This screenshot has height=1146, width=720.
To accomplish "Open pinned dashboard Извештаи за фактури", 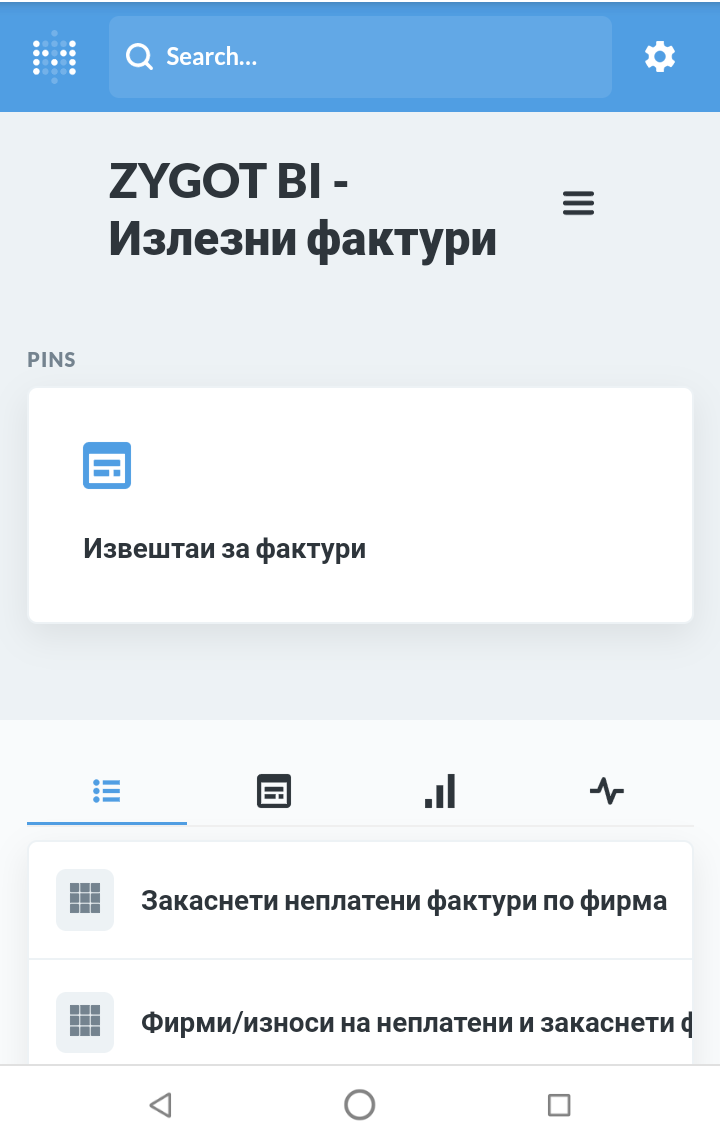I will click(360, 505).
